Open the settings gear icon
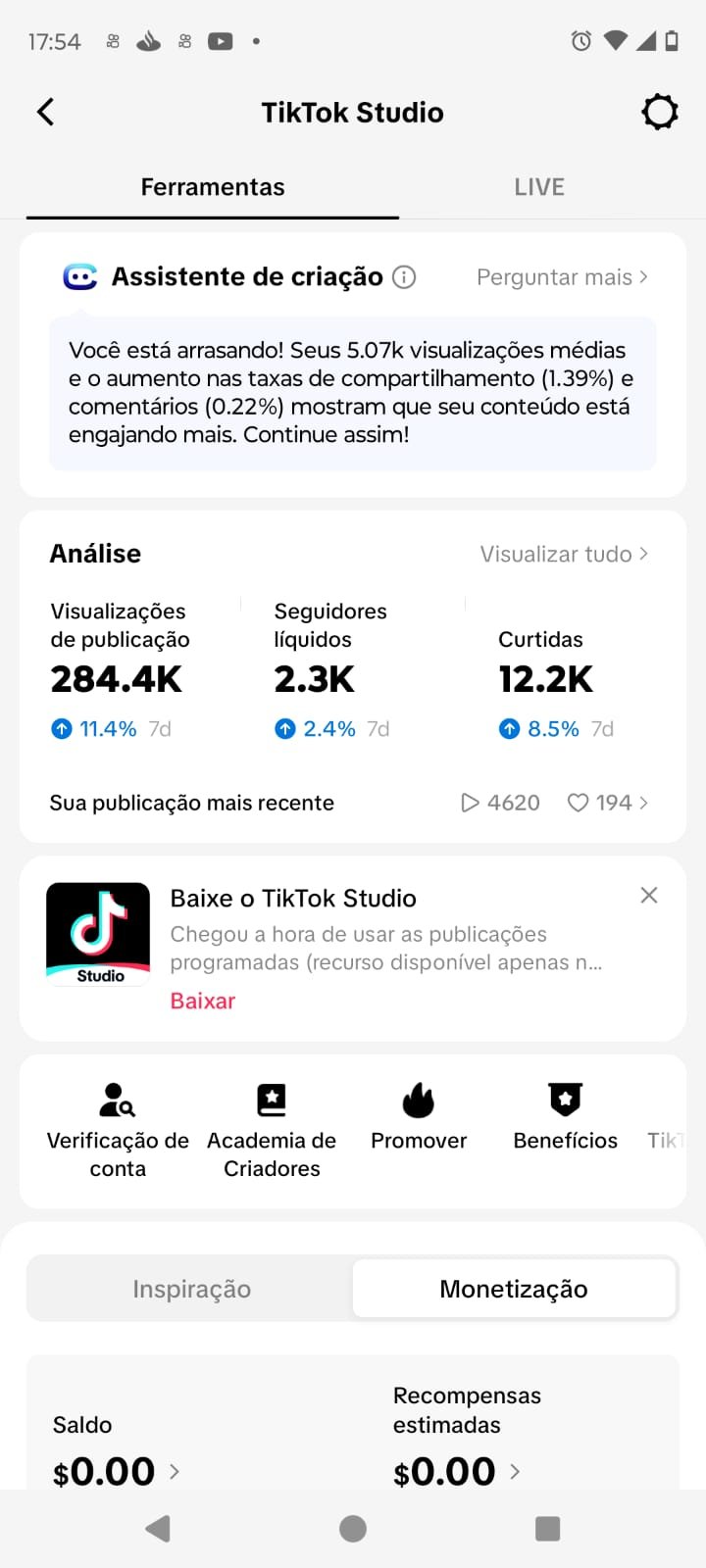 tap(660, 112)
